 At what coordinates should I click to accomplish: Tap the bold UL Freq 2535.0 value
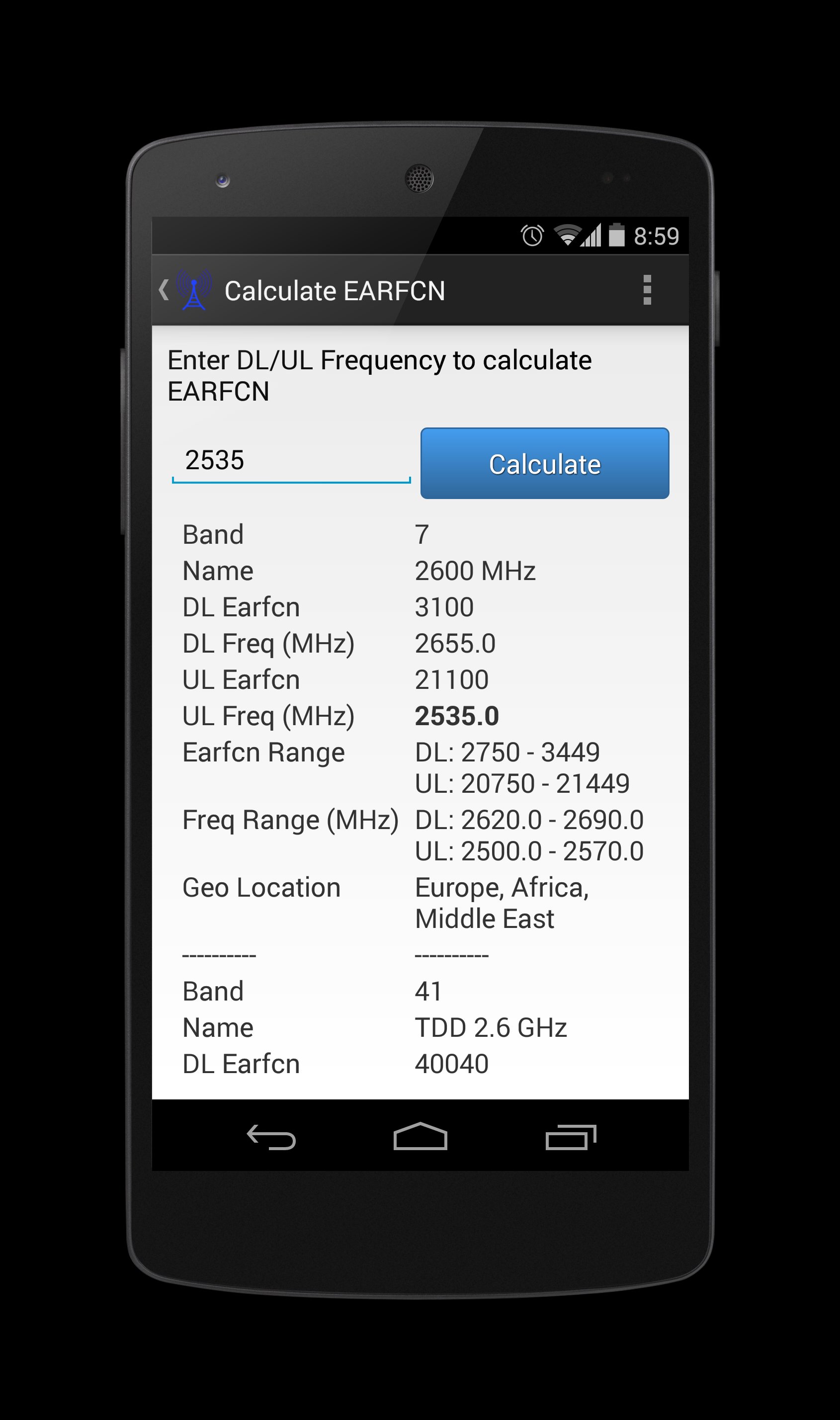click(x=456, y=715)
